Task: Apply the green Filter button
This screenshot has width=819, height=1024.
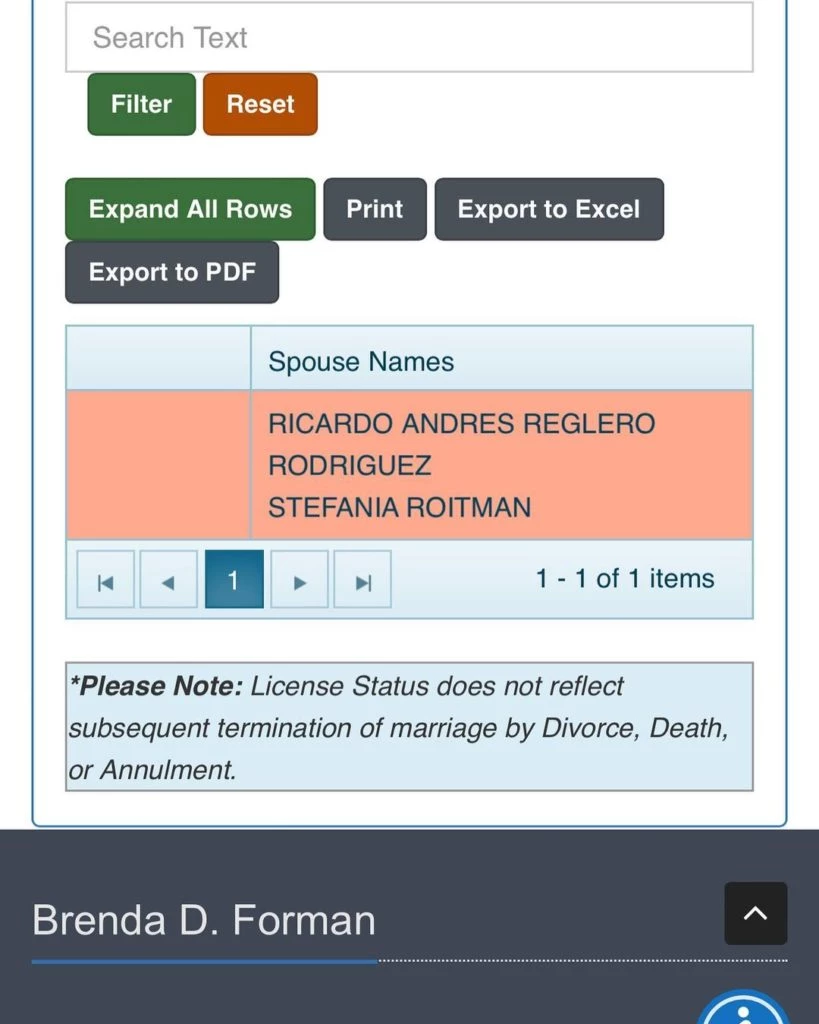Action: (x=141, y=104)
